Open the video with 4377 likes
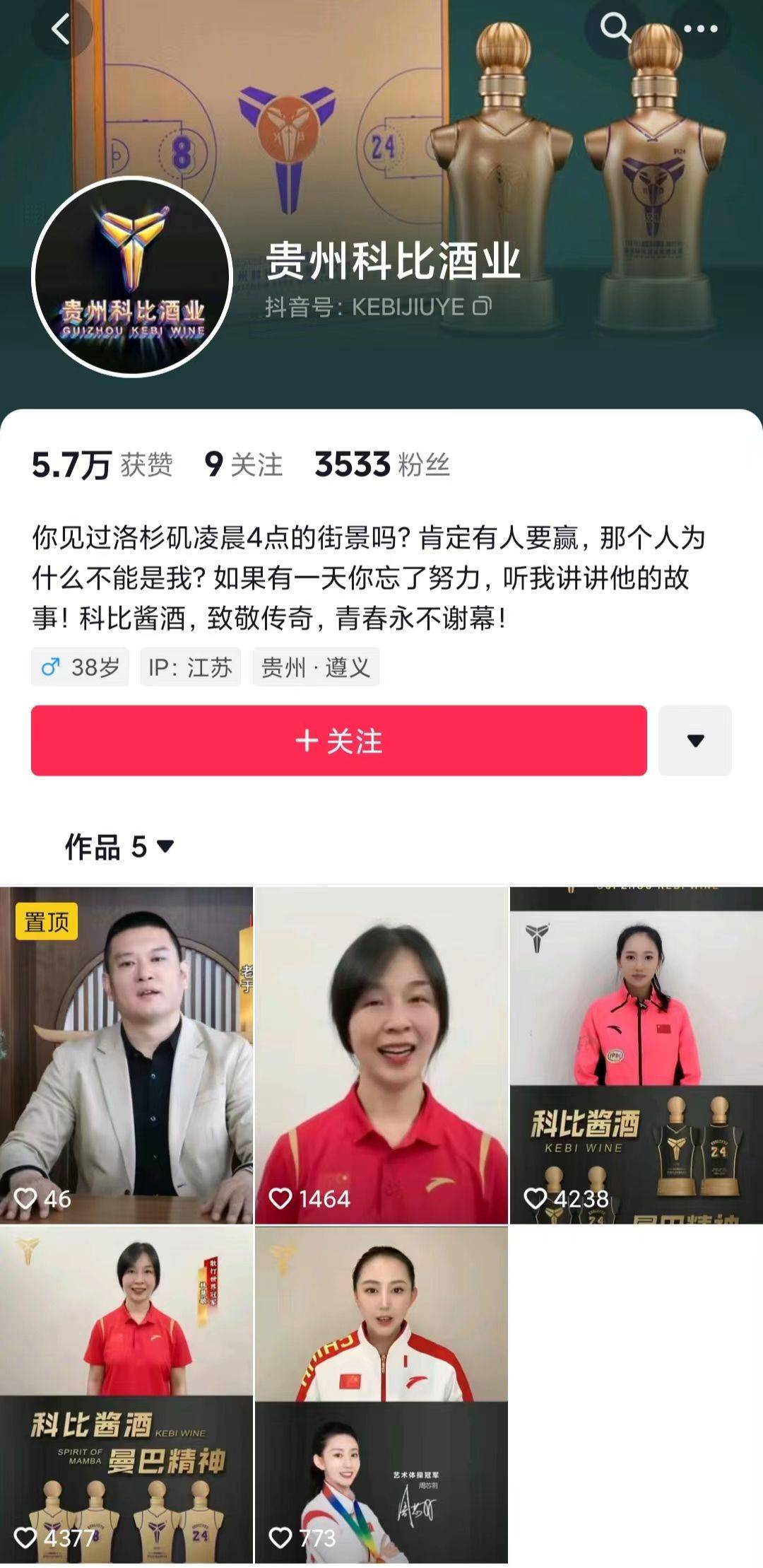 coord(126,1394)
